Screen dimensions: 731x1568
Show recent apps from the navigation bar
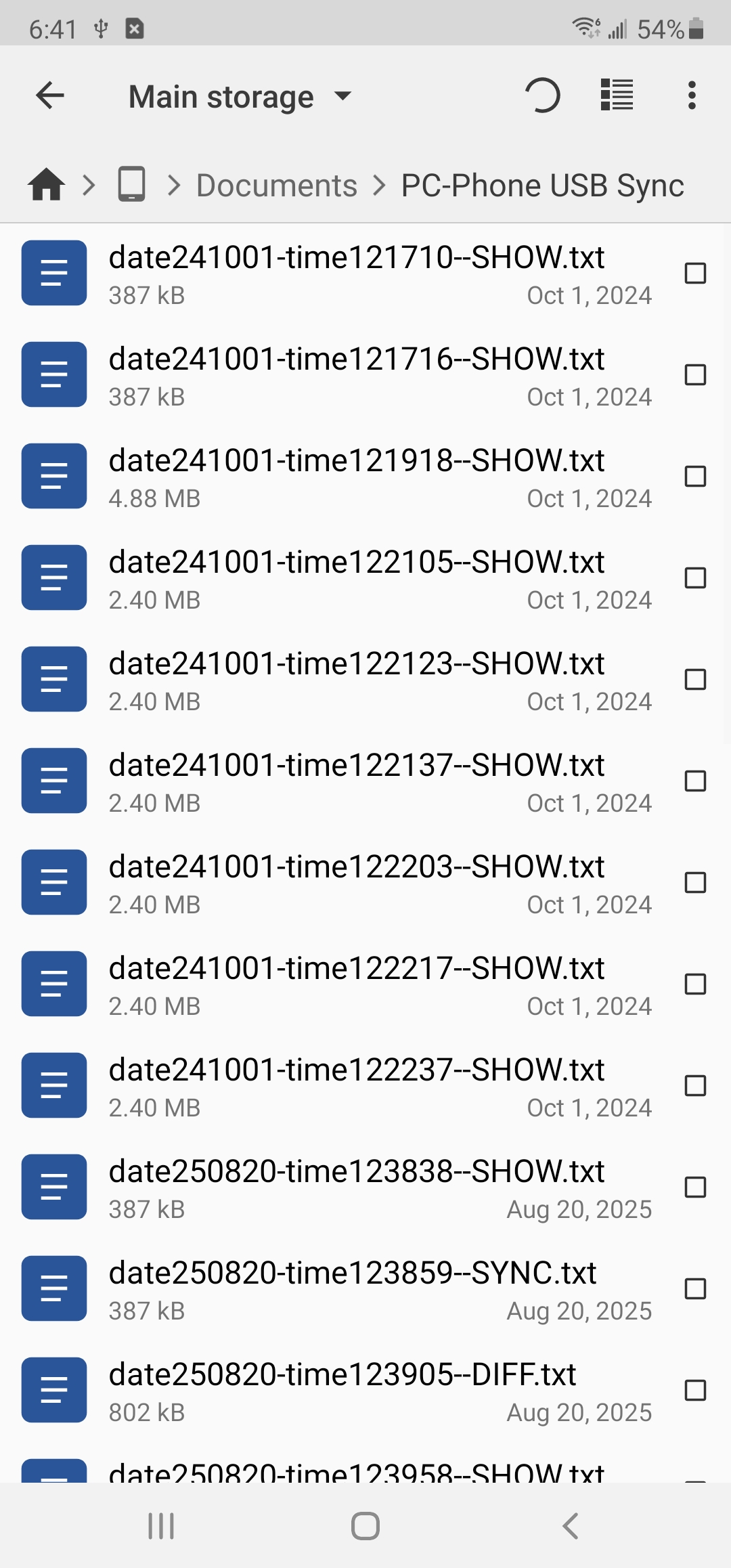[161, 1526]
